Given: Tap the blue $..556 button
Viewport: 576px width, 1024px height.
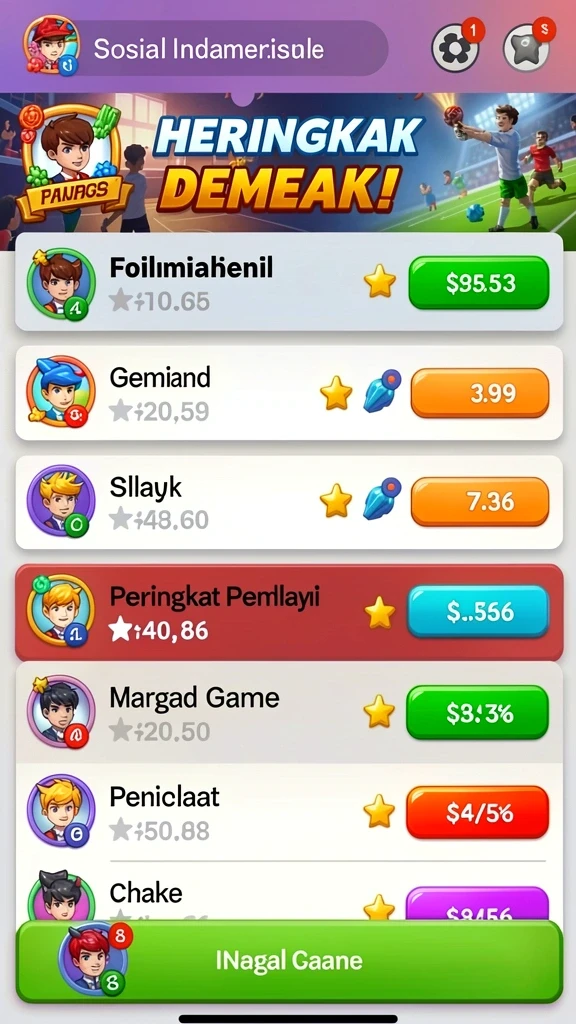Looking at the screenshot, I should [478, 611].
